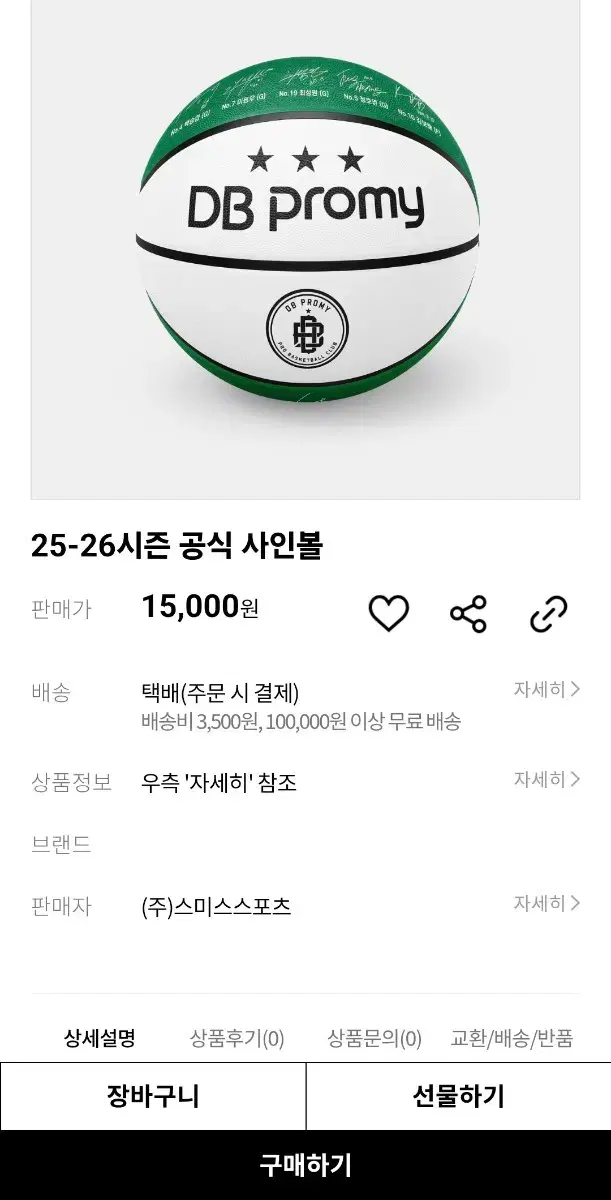
Task: Switch to the 상품후기(0) tab
Action: coord(237,1038)
